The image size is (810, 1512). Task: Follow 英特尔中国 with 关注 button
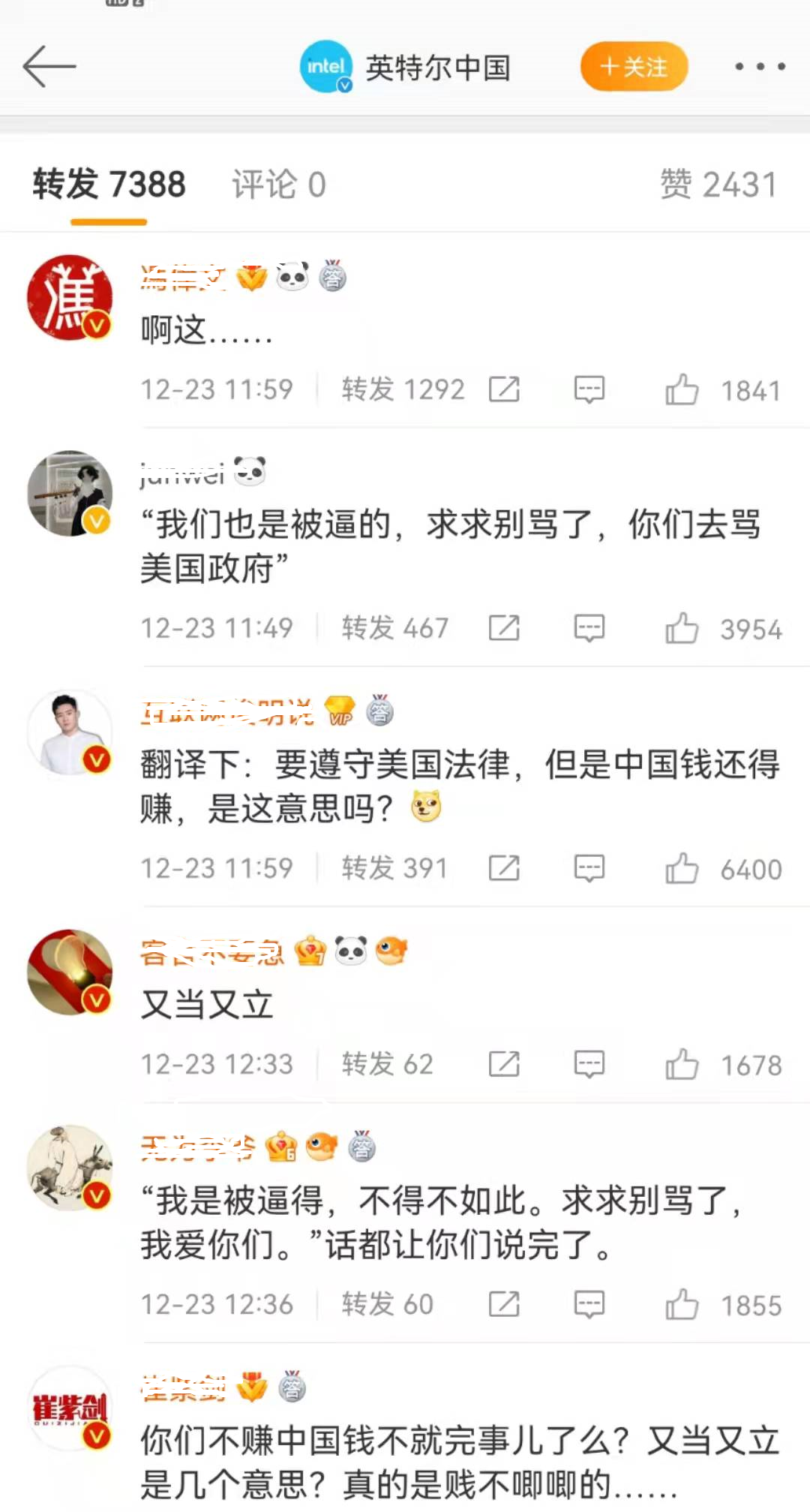tap(634, 67)
